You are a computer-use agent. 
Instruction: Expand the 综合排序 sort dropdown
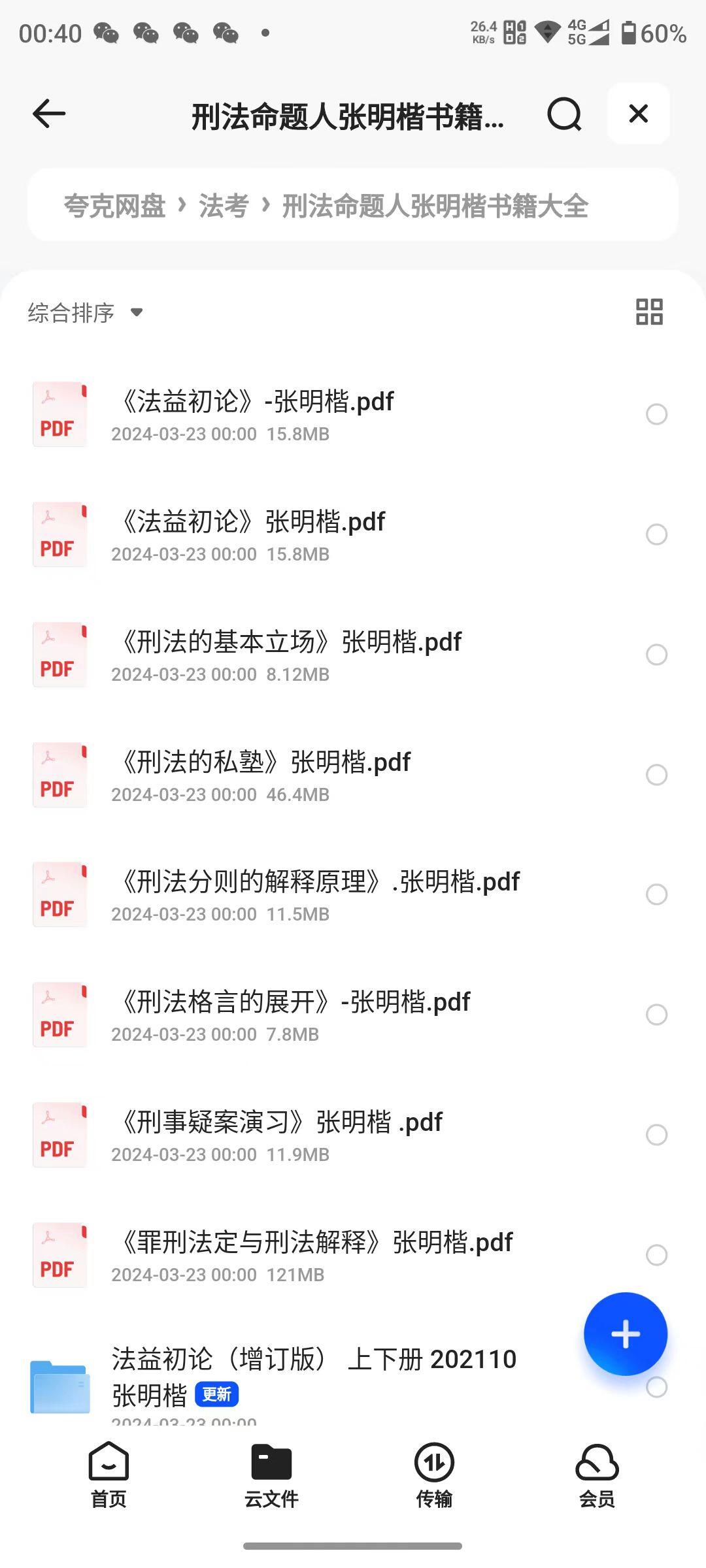tap(85, 312)
